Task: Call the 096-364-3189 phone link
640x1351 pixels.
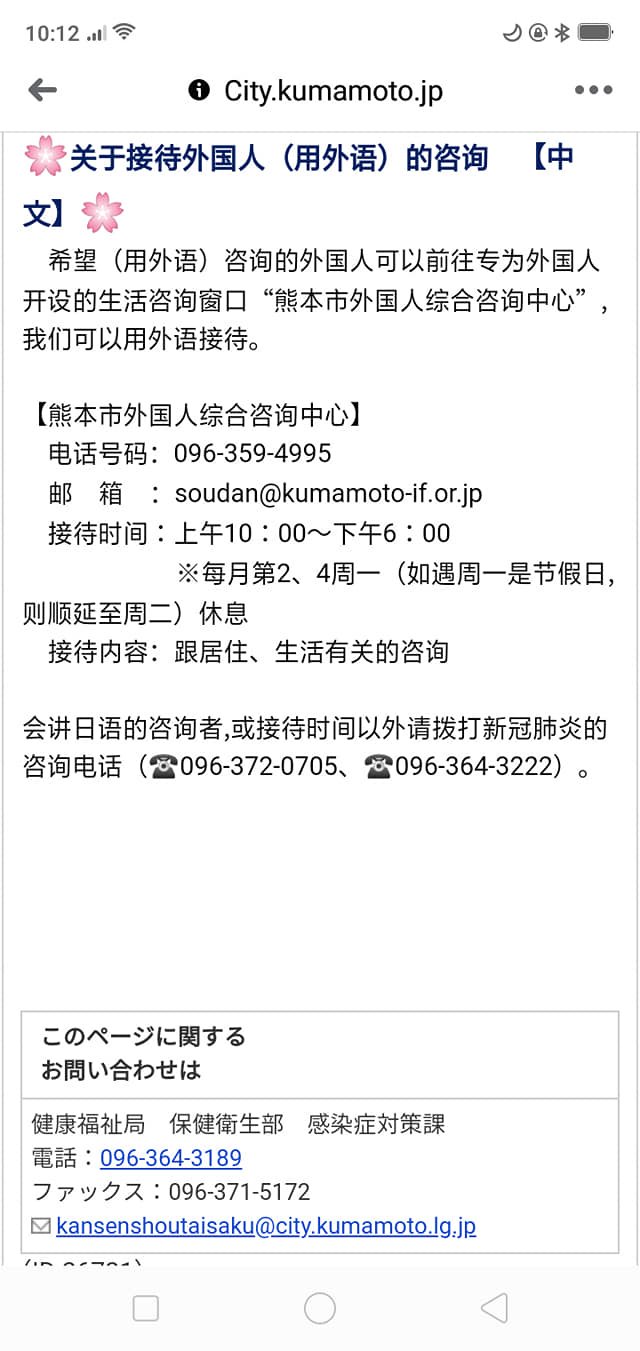Action: (x=171, y=1158)
